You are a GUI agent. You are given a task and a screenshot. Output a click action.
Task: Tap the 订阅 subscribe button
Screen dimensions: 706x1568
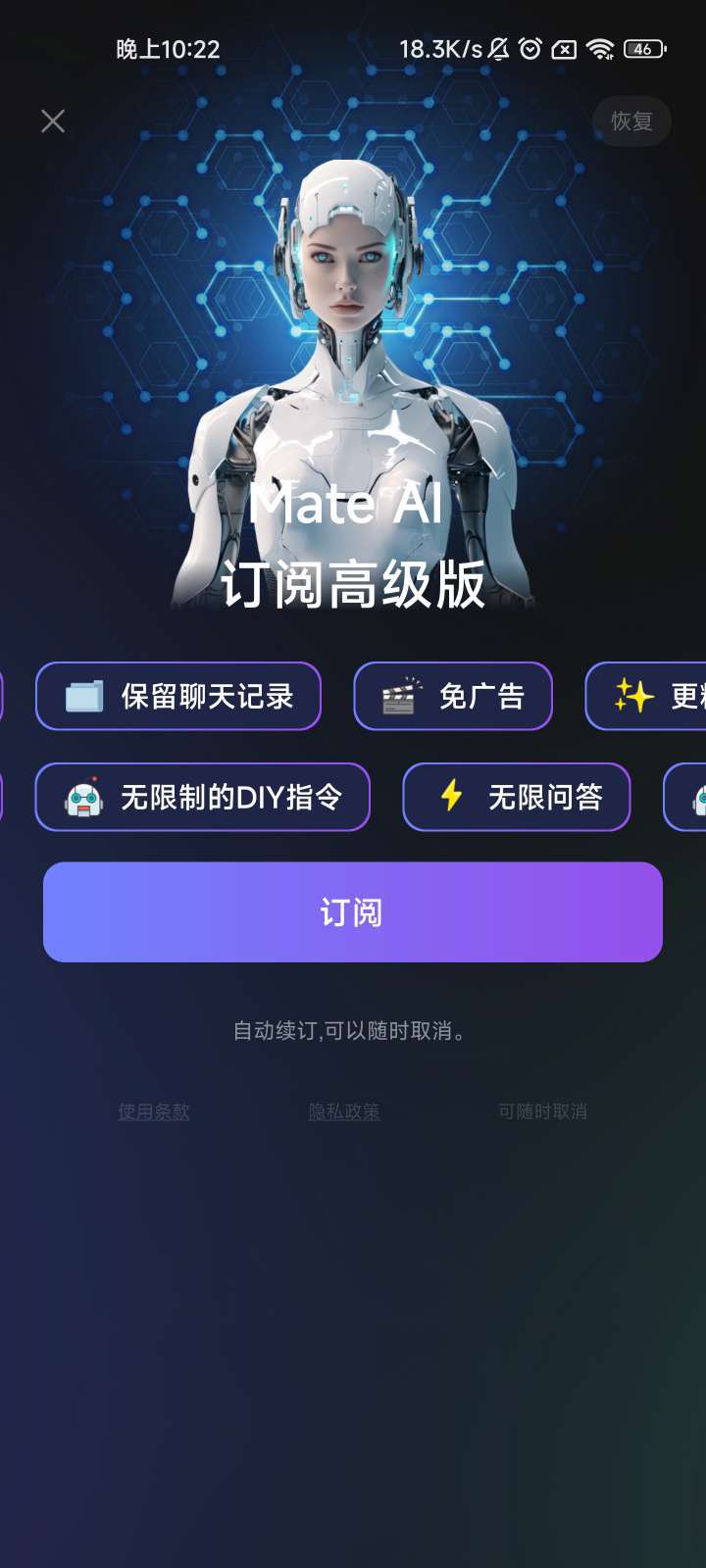tap(353, 912)
